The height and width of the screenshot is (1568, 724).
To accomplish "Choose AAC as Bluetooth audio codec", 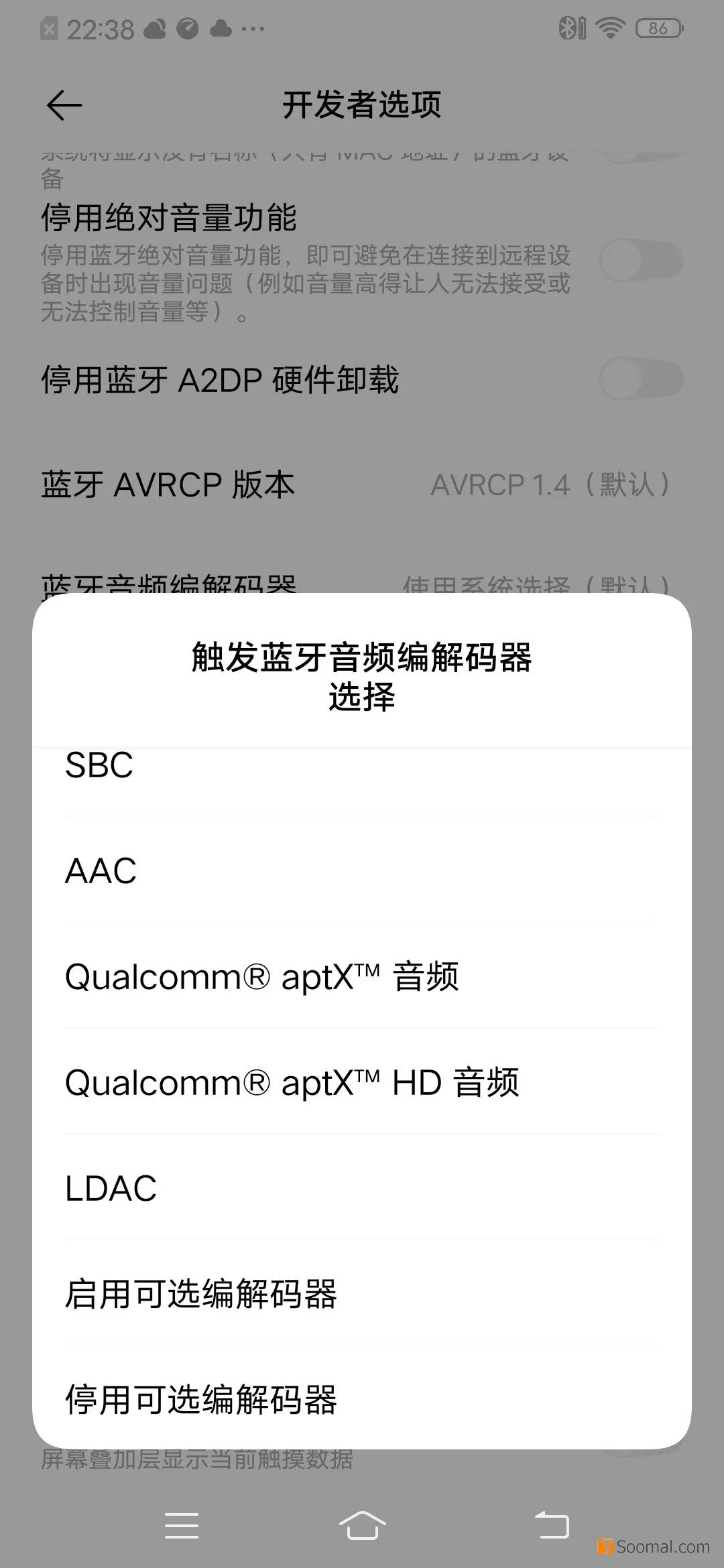I will coord(362,870).
